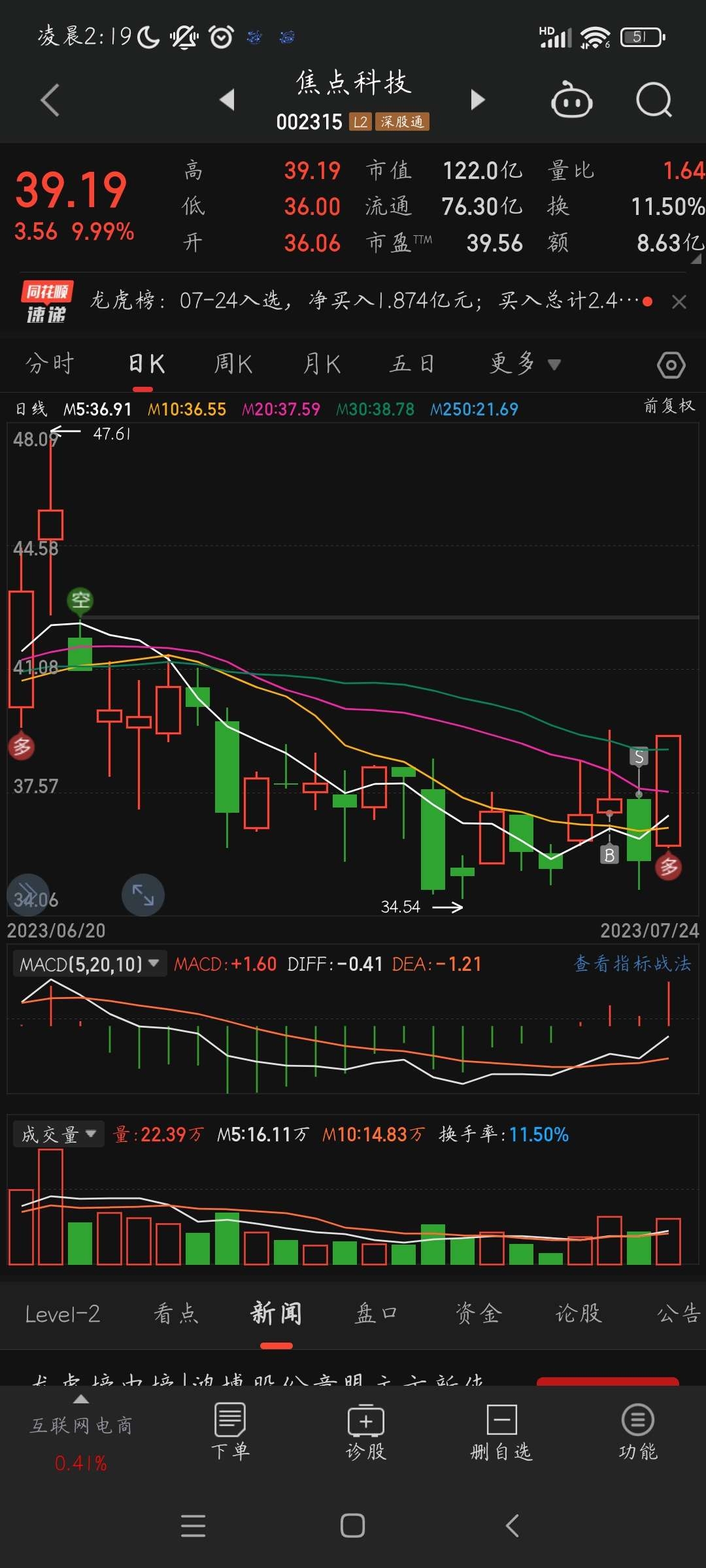Switch to the 分时 chart tab
This screenshot has width=706, height=1568.
click(x=50, y=364)
